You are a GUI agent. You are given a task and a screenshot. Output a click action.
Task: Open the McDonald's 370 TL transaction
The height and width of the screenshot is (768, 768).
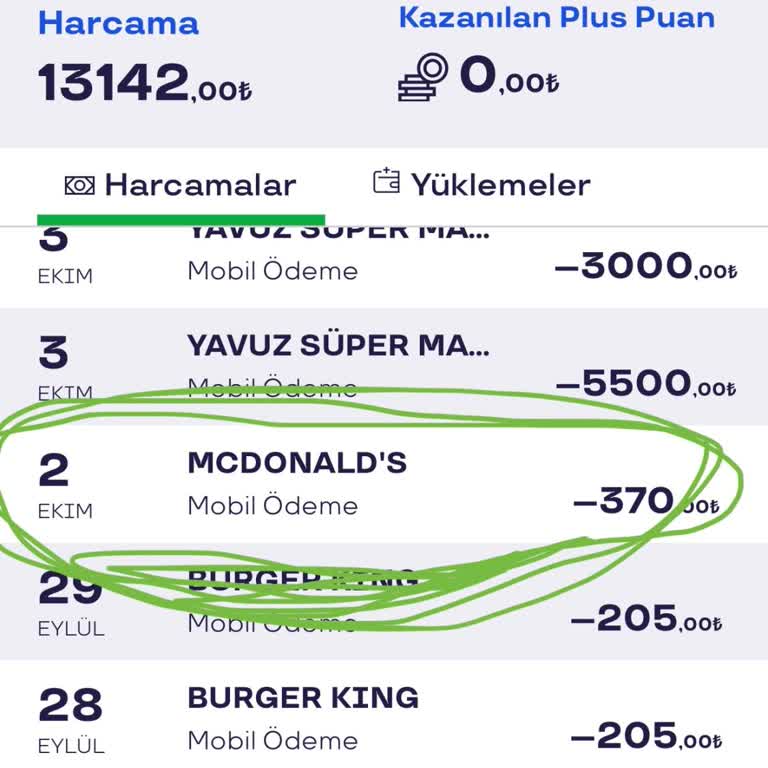pos(384,485)
